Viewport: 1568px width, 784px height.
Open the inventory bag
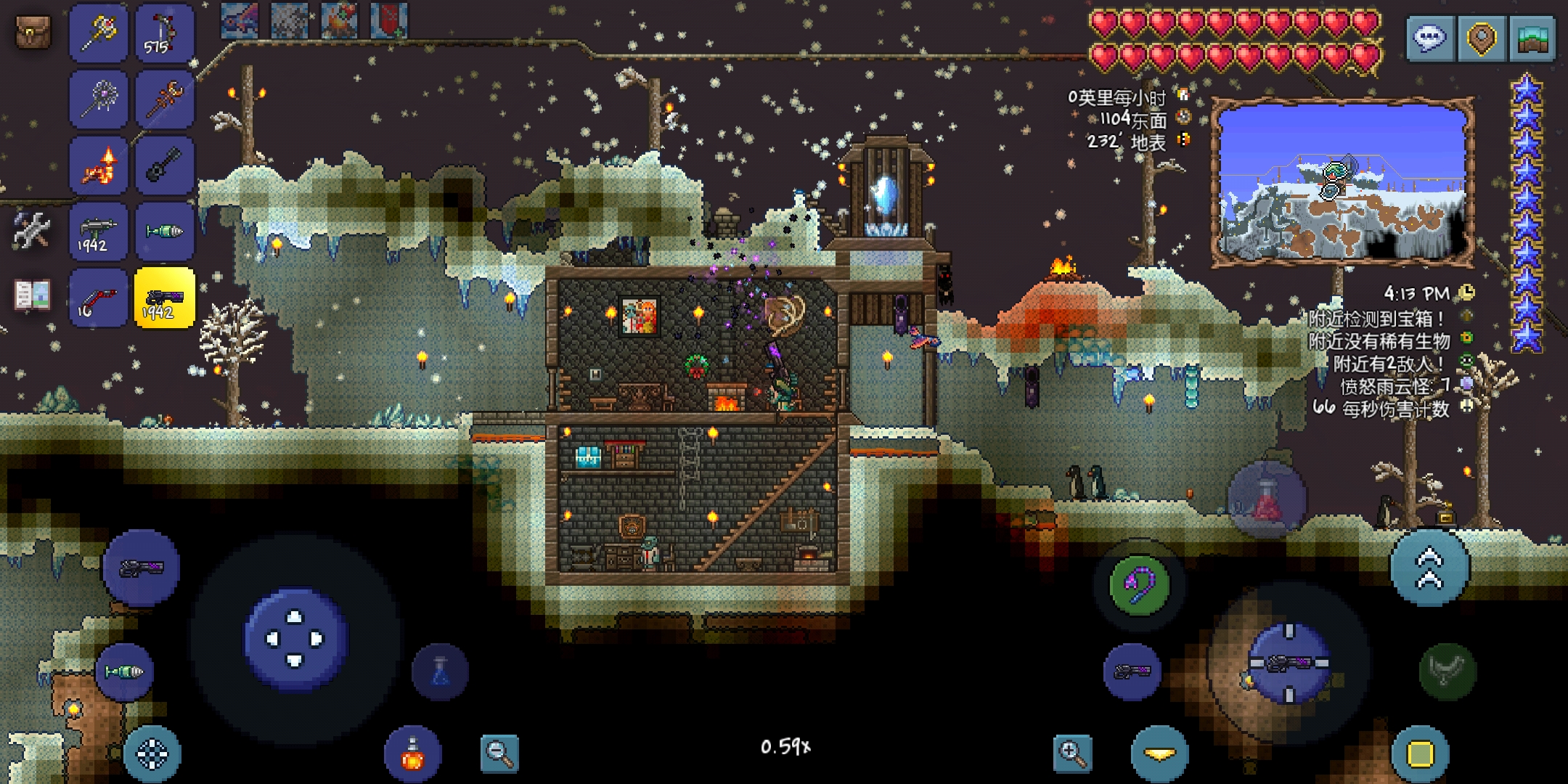pyautogui.click(x=33, y=33)
